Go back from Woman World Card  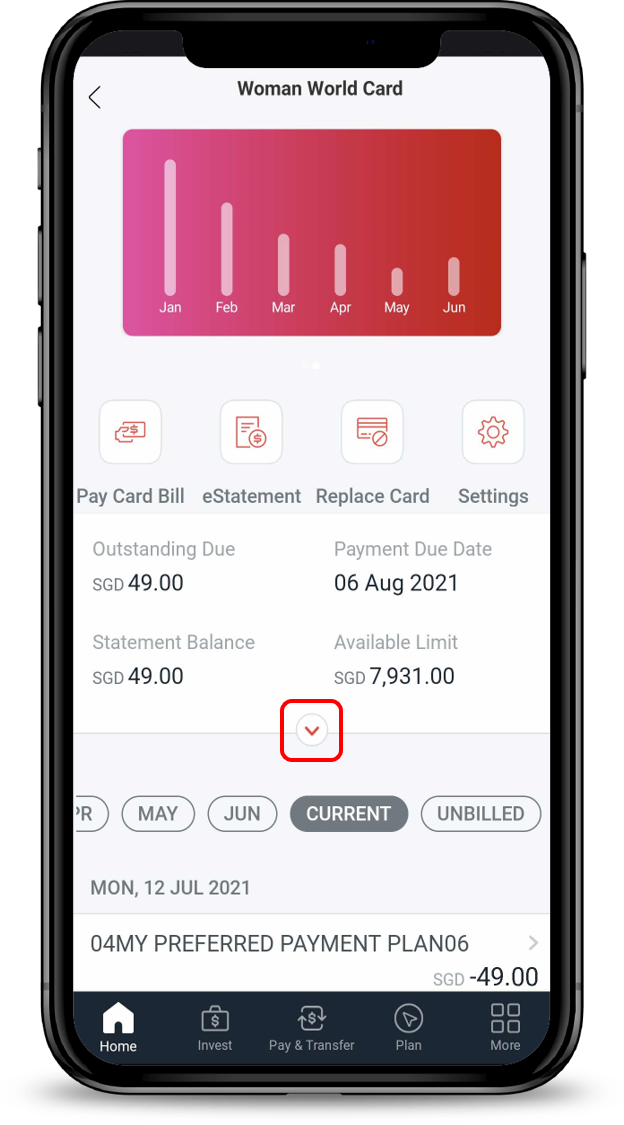95,97
